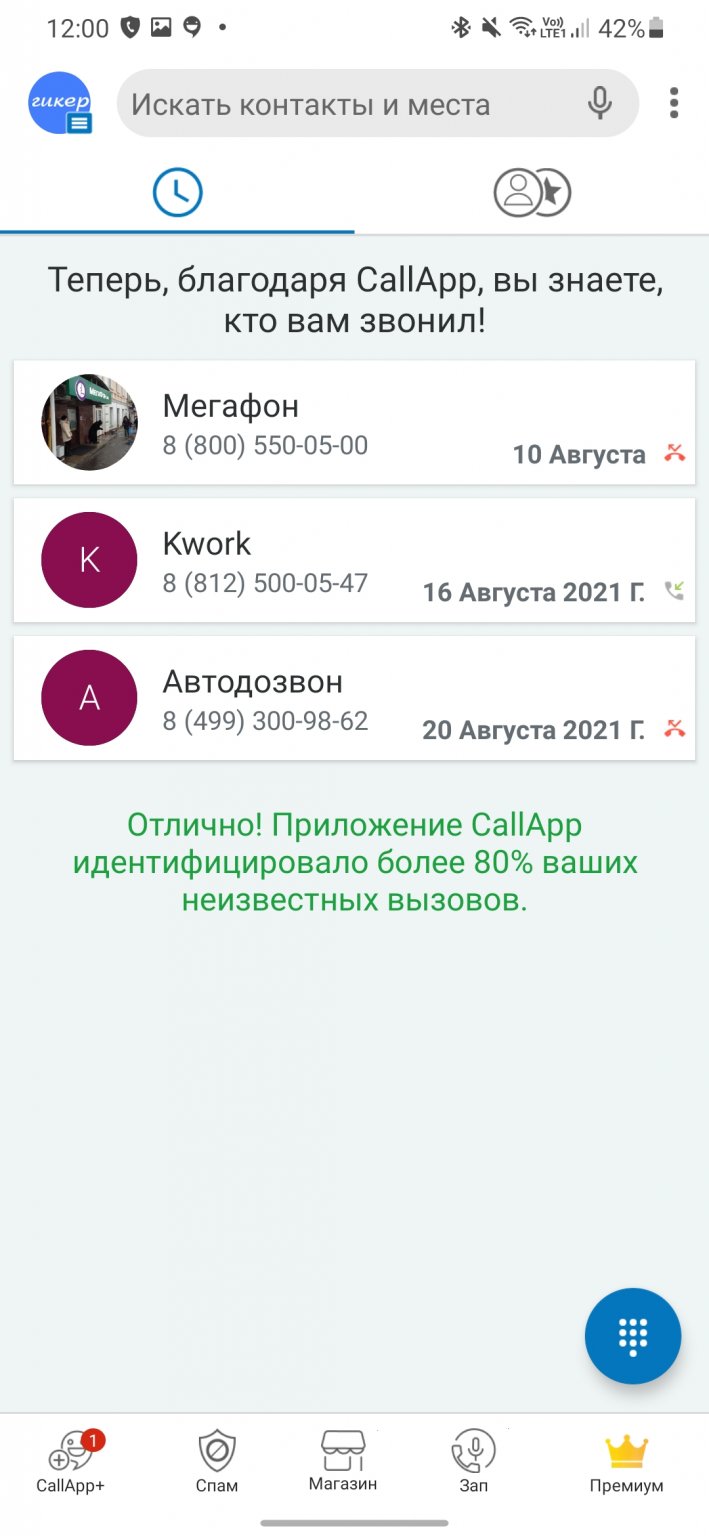Open the Автодозвон call entry

pos(354,698)
